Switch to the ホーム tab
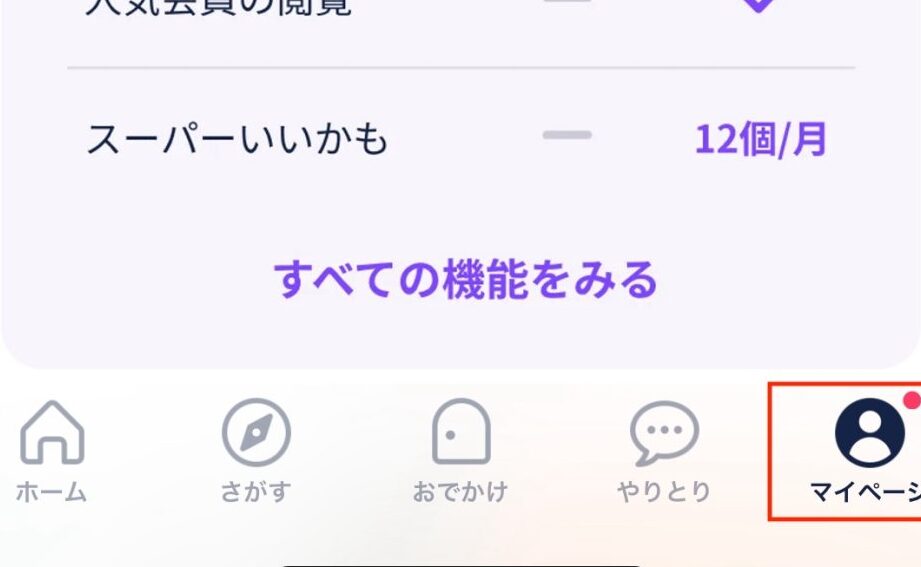The width and height of the screenshot is (921, 567). click(51, 450)
